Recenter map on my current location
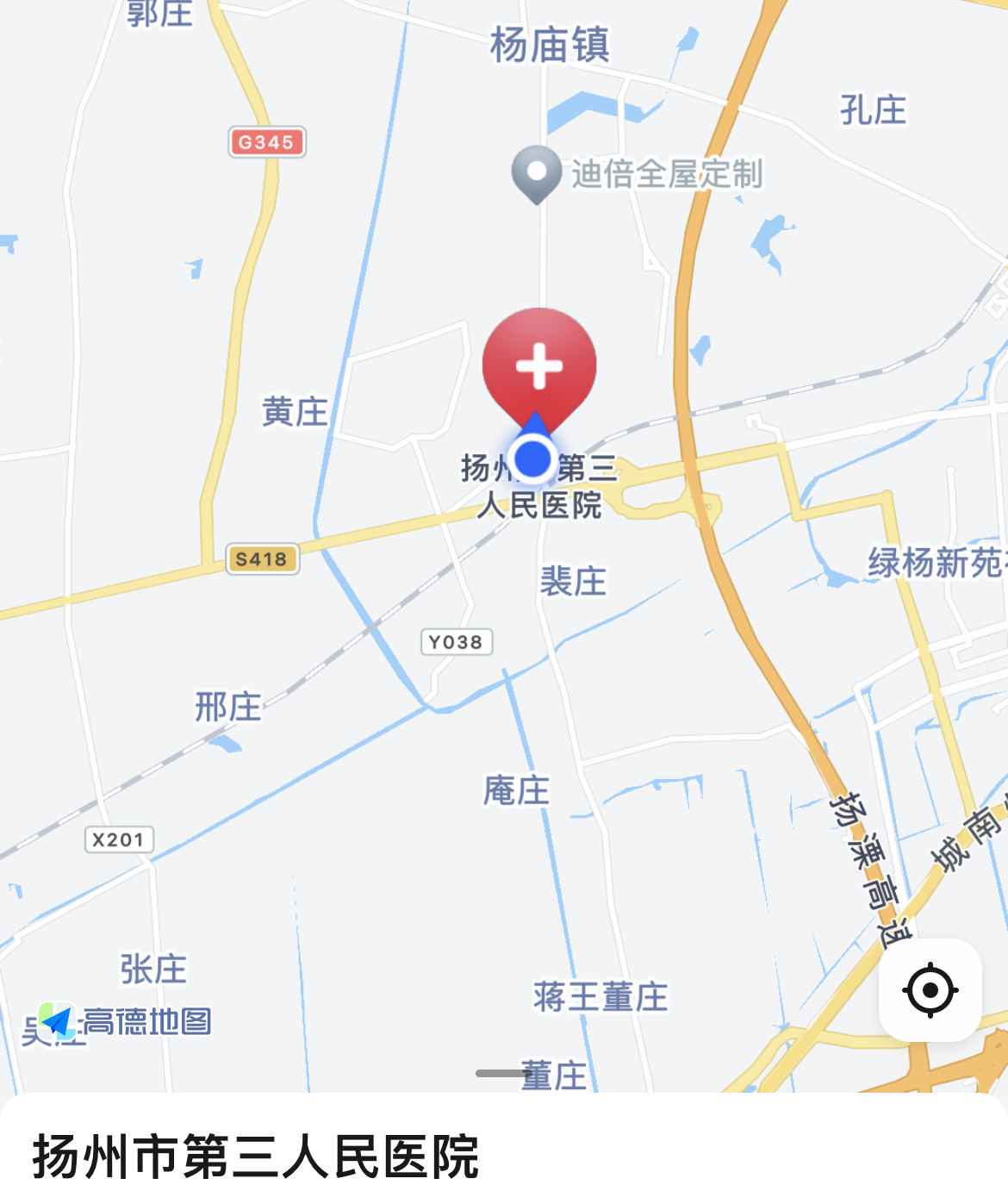Image resolution: width=1008 pixels, height=1191 pixels. pos(930,990)
